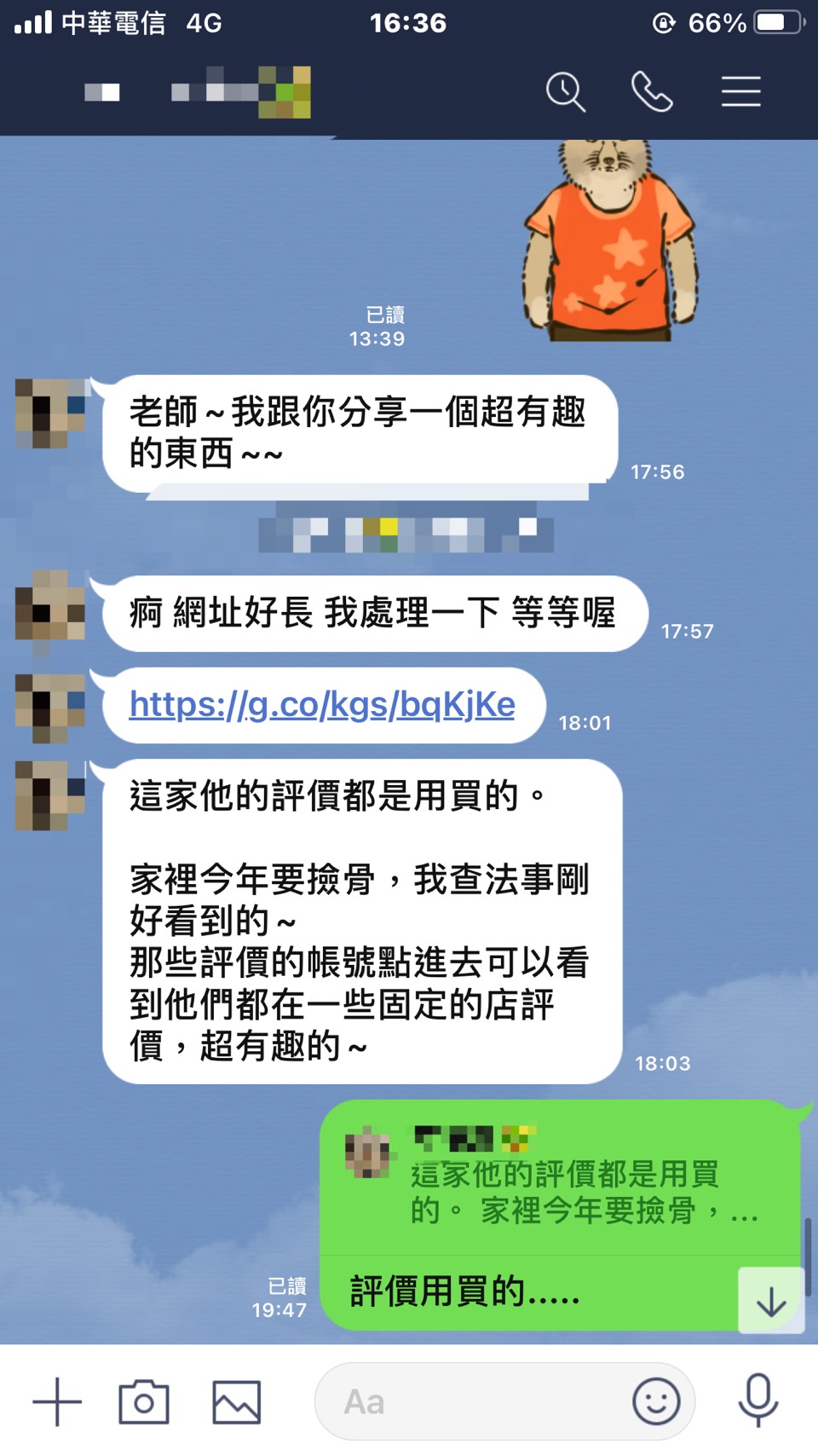Start a voice call
Viewport: 818px width, 1456px height.
coord(652,92)
